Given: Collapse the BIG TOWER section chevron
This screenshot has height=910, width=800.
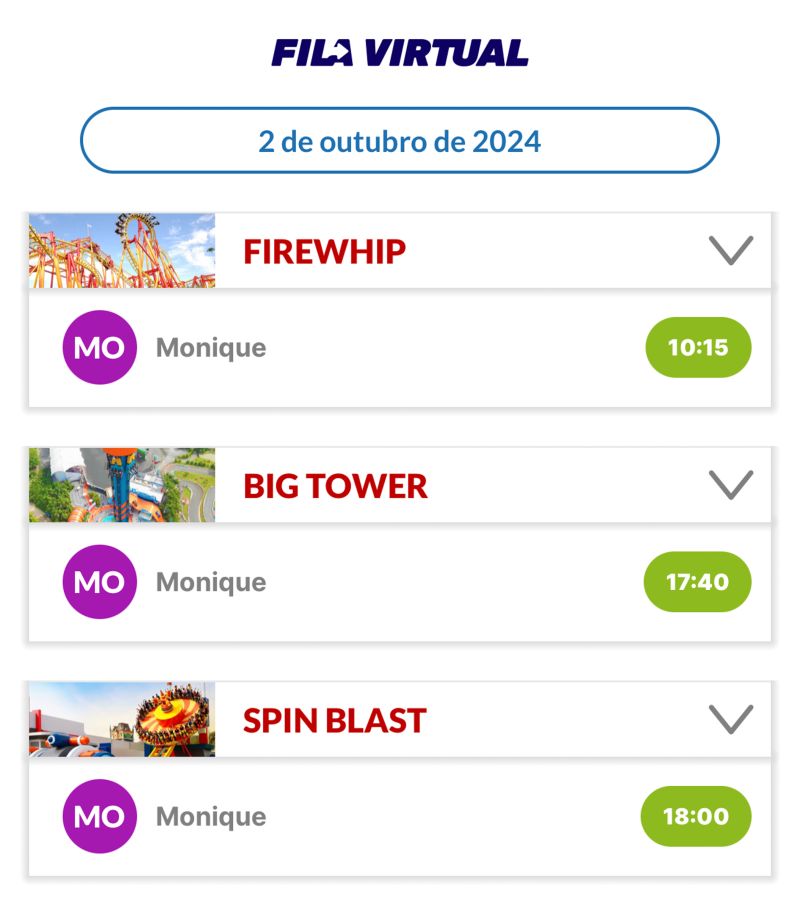Looking at the screenshot, I should pyautogui.click(x=730, y=485).
